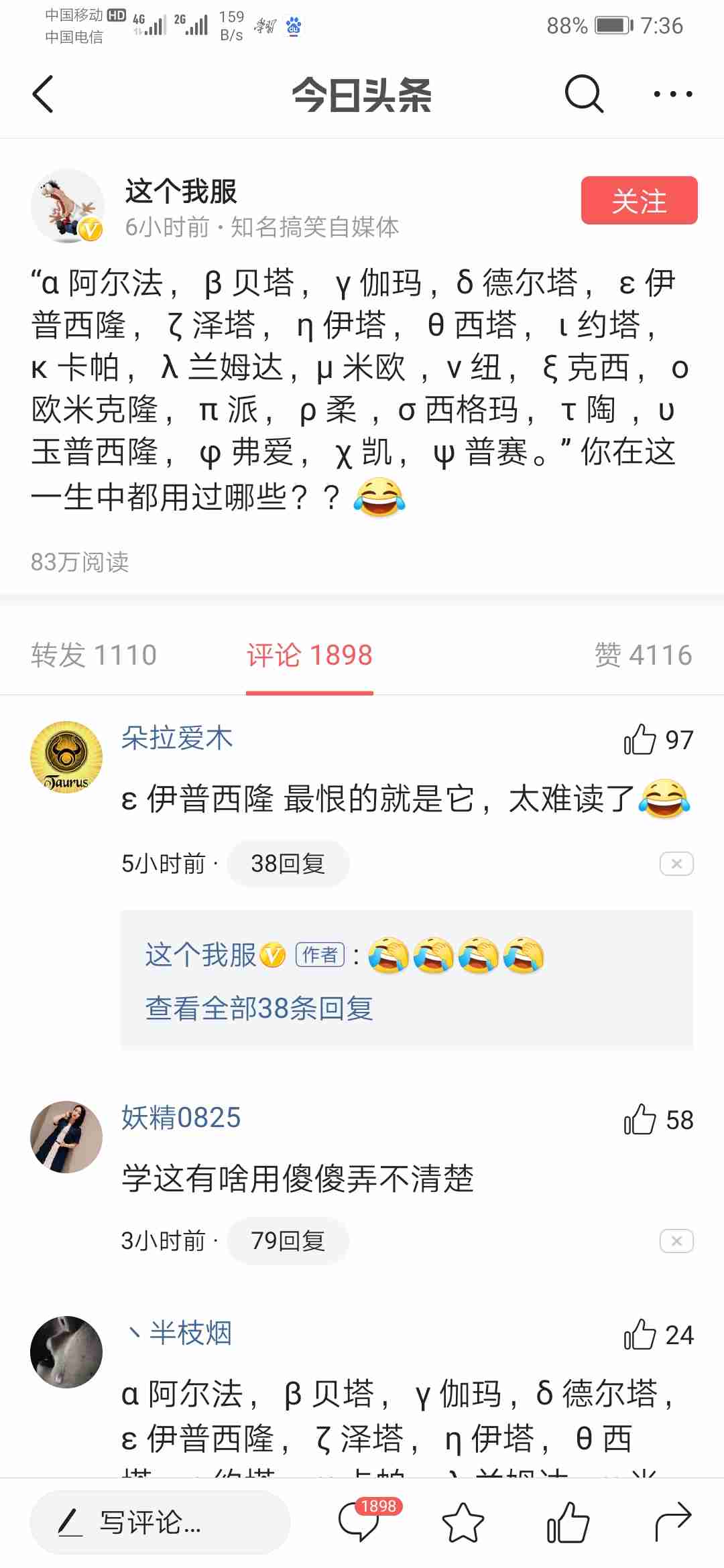
Task: Like 朵拉爱木's comment
Action: [640, 740]
